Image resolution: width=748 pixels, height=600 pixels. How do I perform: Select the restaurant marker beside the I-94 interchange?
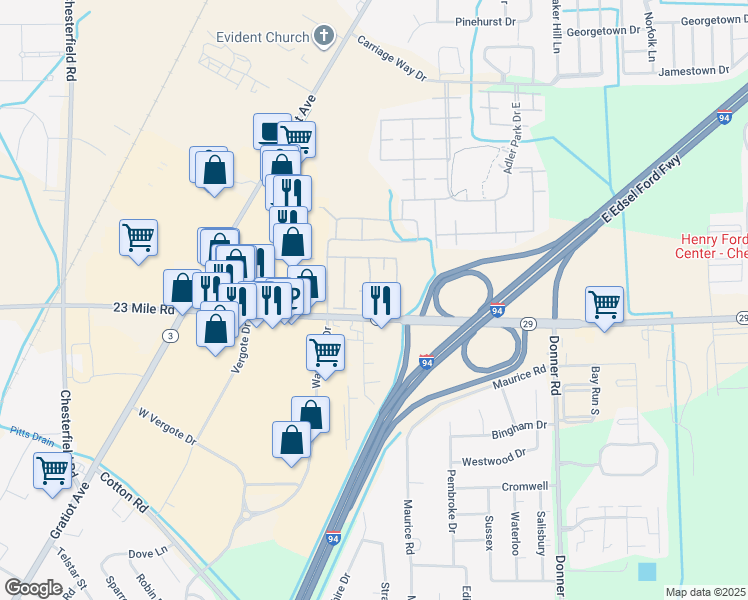pyautogui.click(x=381, y=298)
